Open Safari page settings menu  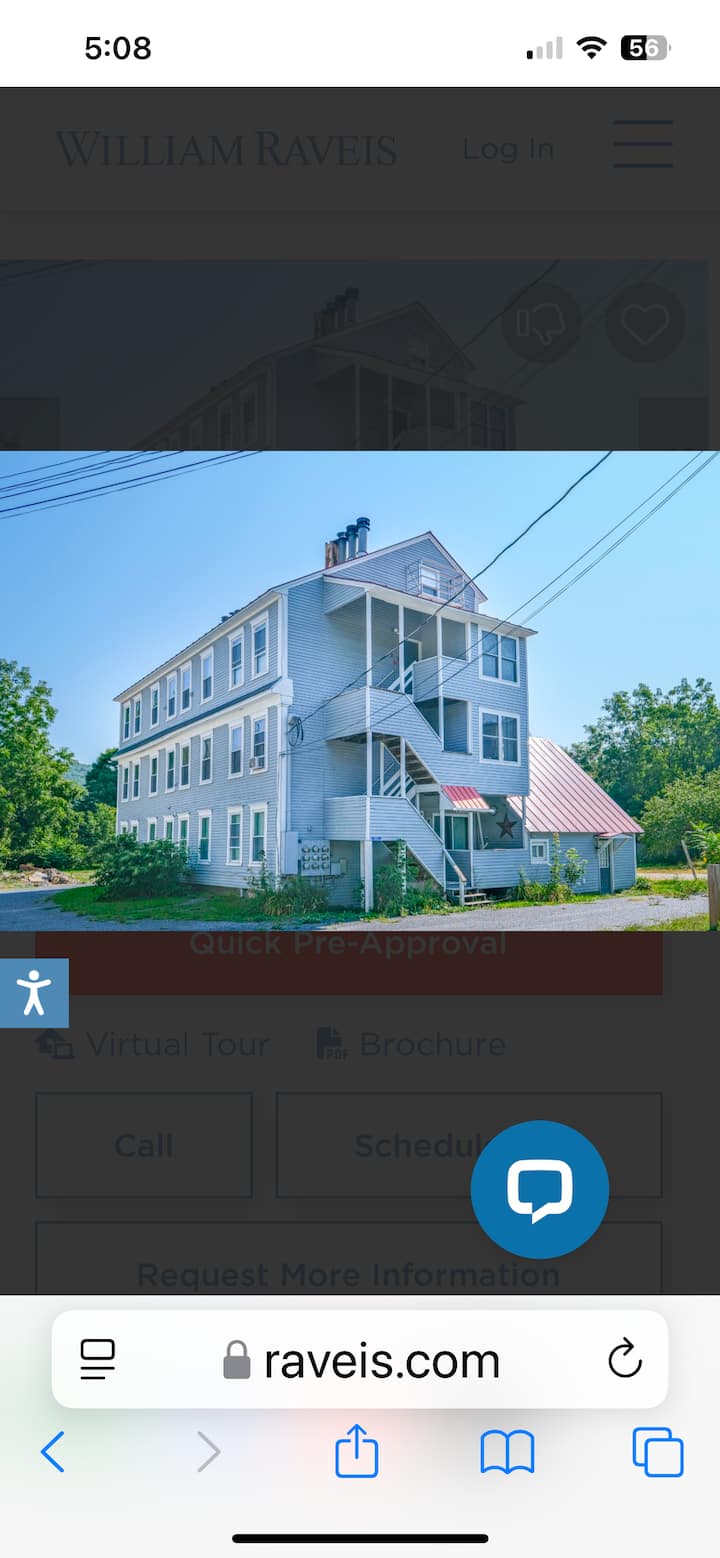pos(98,1360)
